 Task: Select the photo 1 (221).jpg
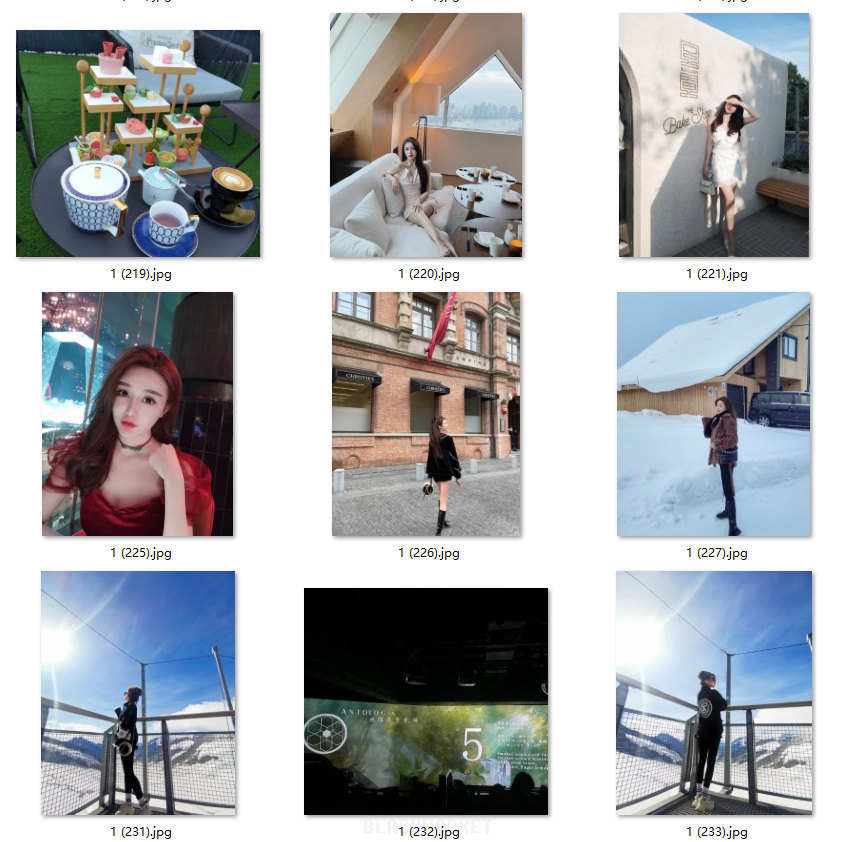pos(714,135)
